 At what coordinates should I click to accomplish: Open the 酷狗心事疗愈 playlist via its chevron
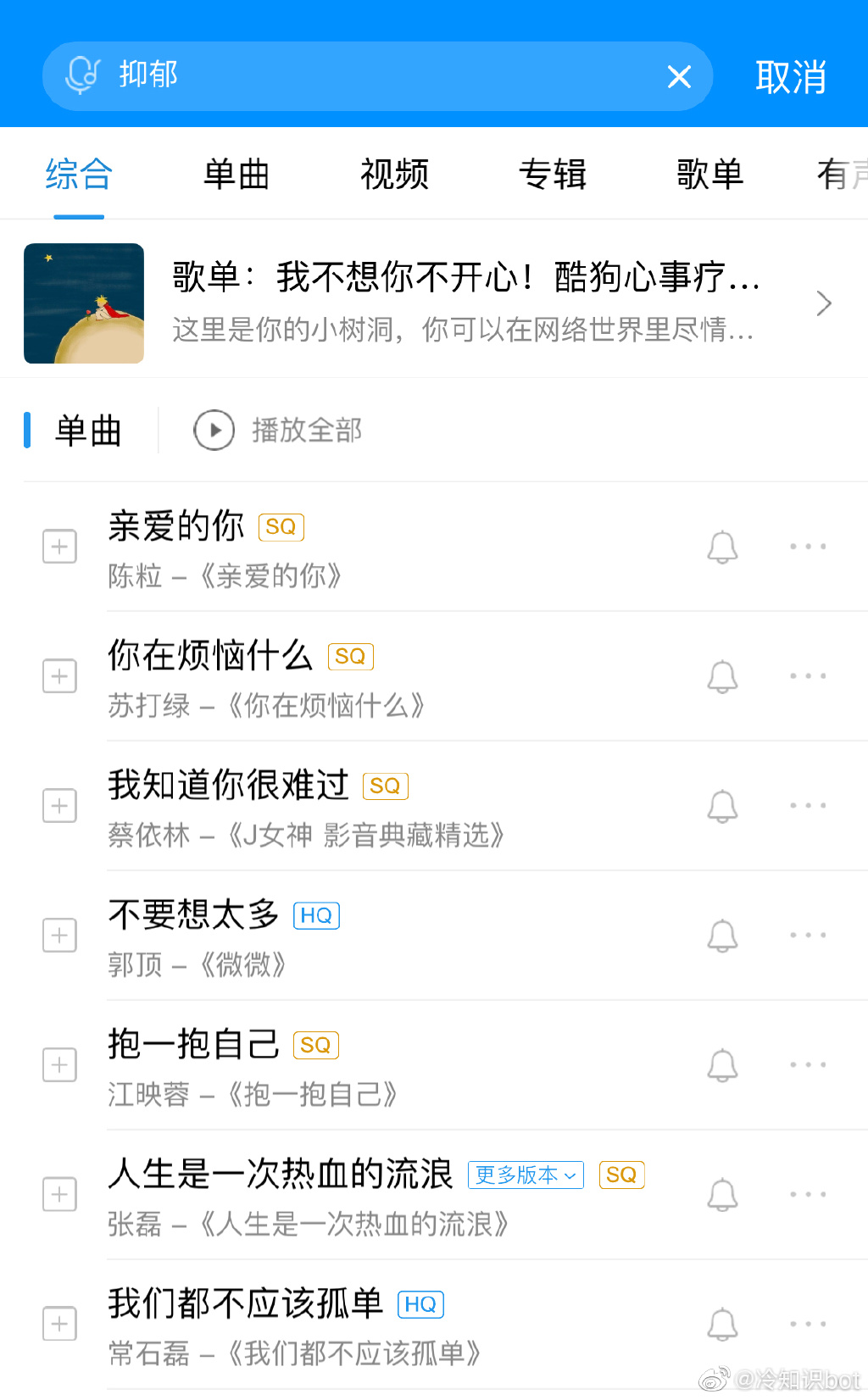(823, 303)
